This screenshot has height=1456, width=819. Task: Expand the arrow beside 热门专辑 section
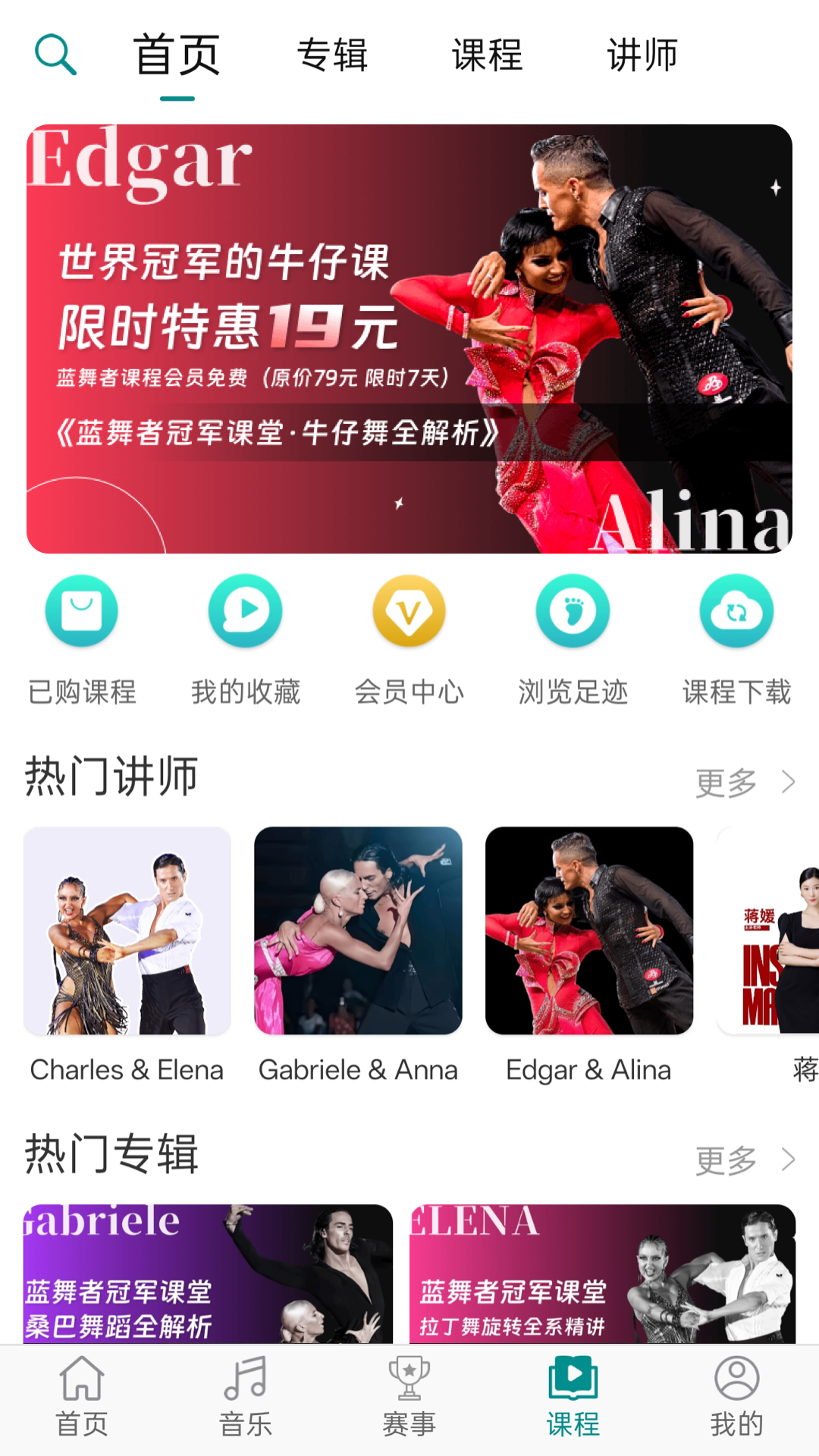coord(789,1159)
